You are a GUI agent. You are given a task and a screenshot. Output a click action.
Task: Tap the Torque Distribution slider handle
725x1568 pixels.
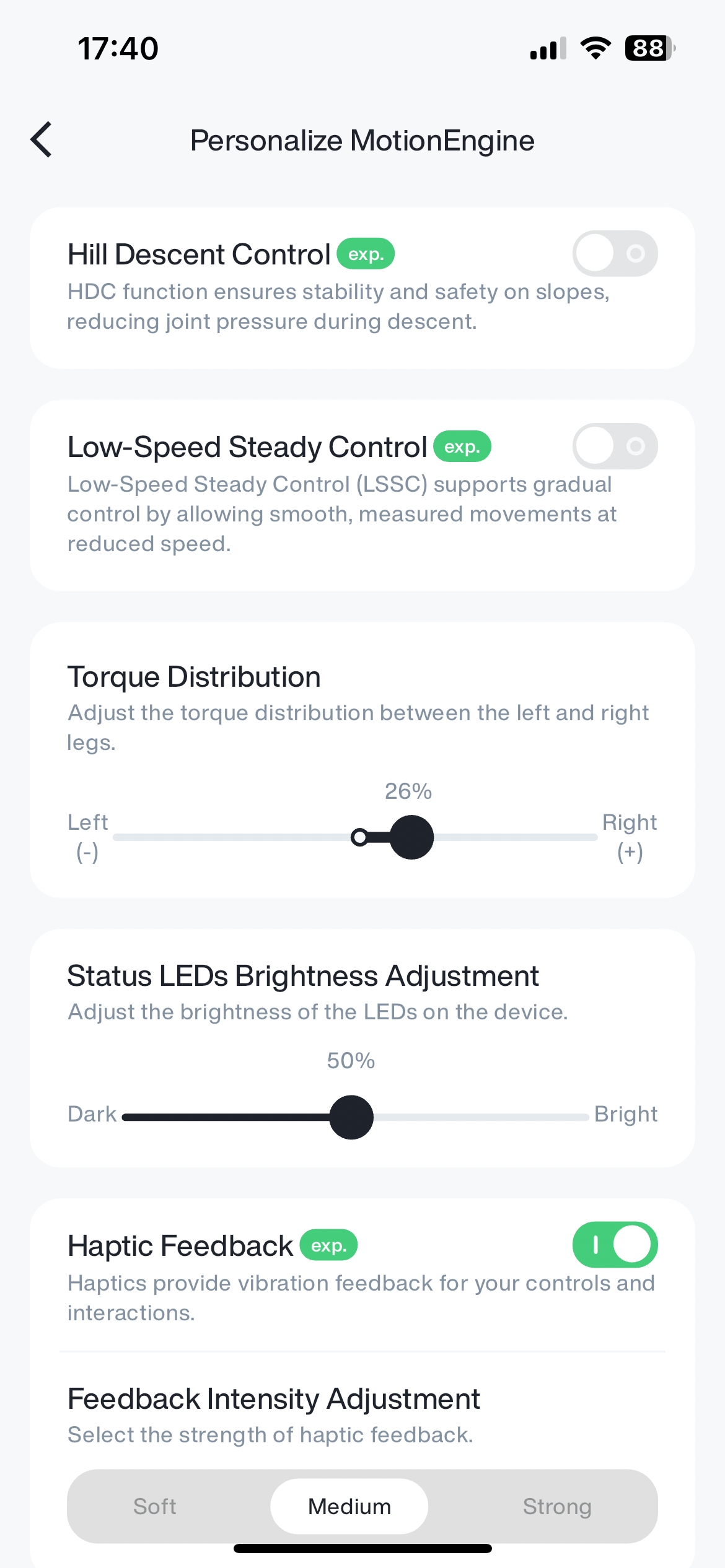point(411,837)
